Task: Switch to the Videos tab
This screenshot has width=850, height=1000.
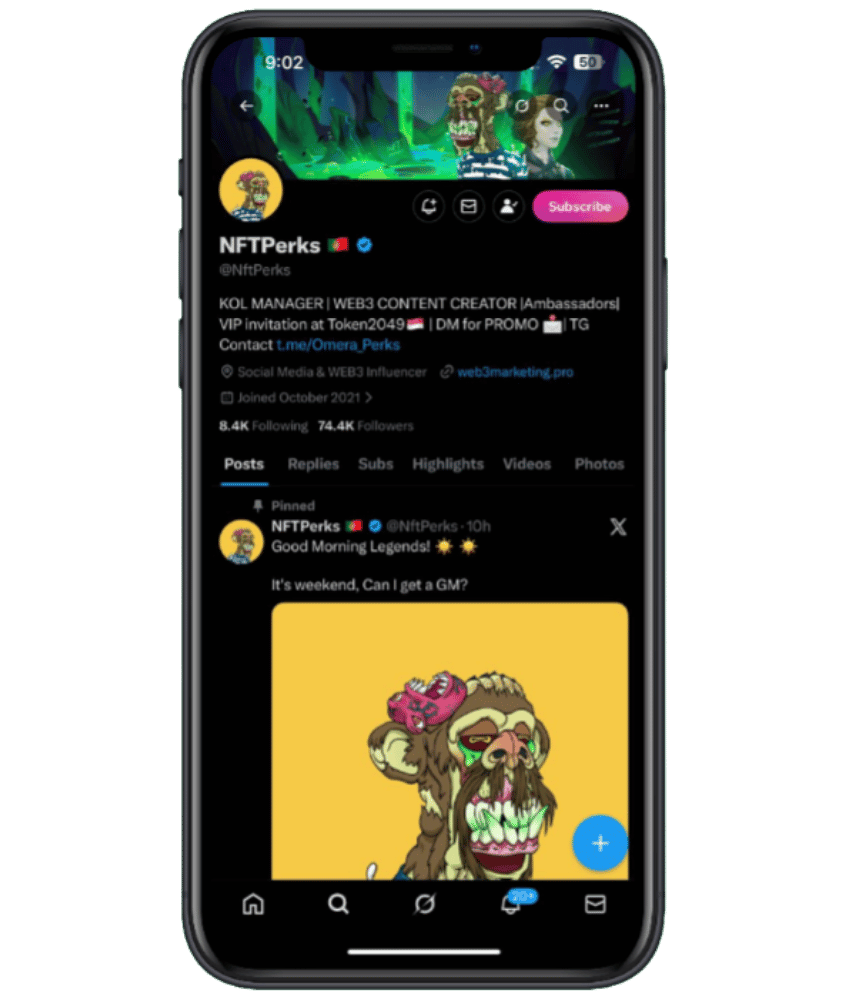Action: coord(527,464)
